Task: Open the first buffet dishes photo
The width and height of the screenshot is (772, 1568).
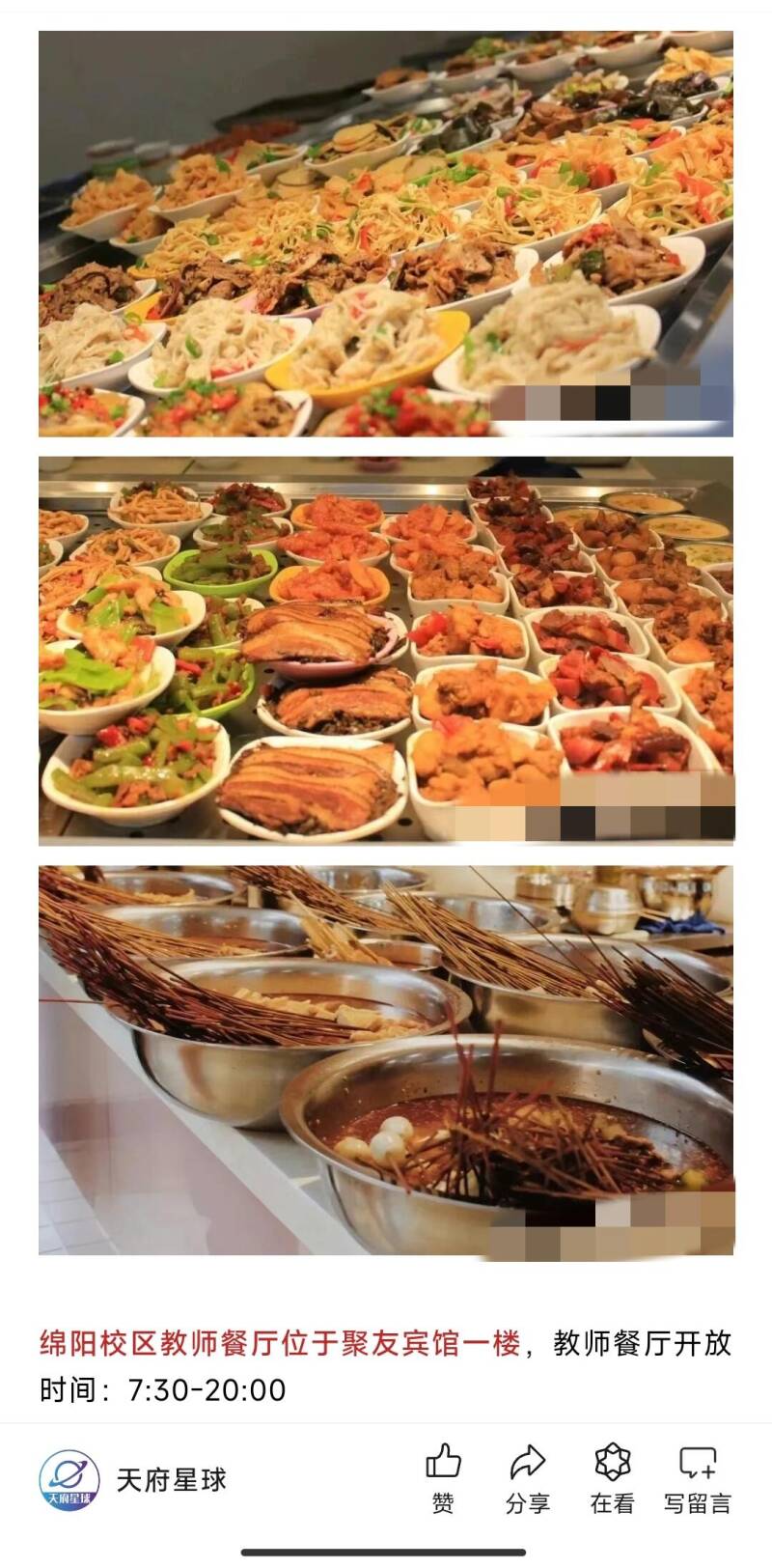Action: [386, 234]
